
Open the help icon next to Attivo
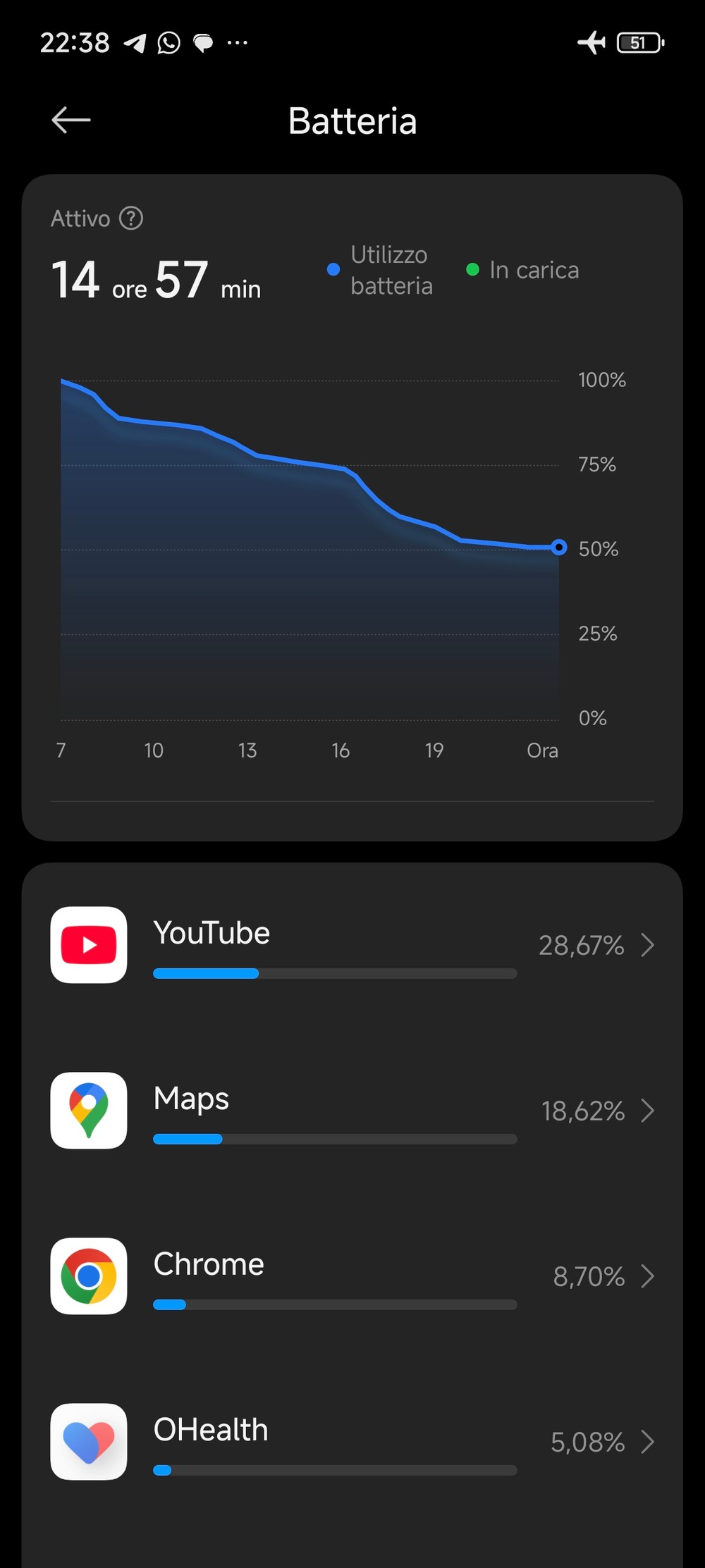pos(131,218)
